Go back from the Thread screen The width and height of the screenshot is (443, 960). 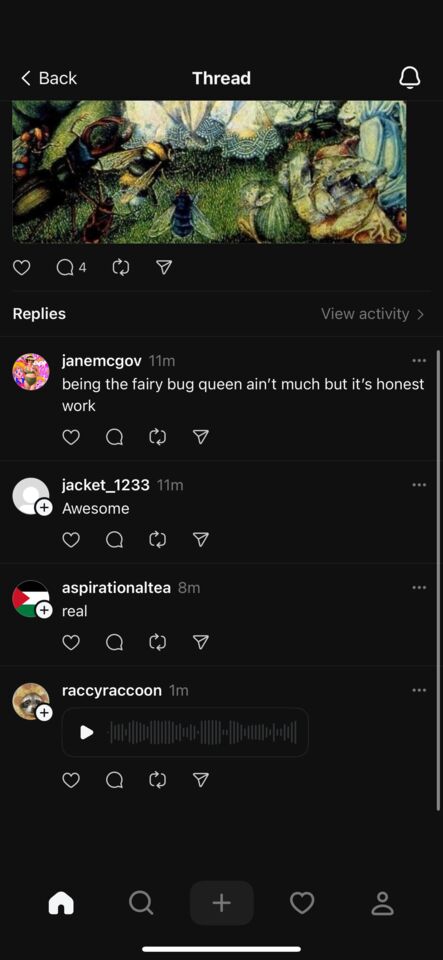[x=49, y=78]
